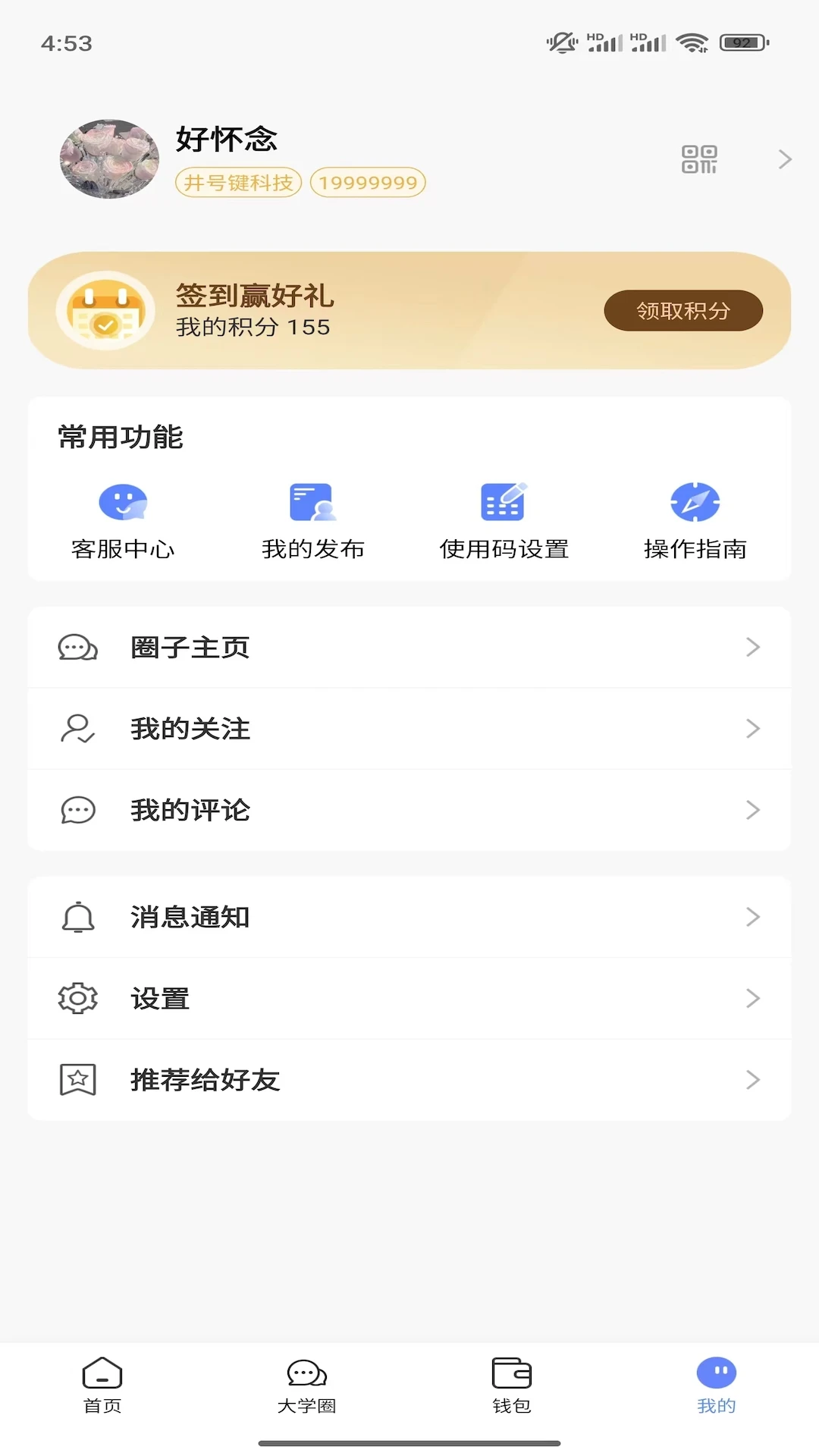Select the 我的 profile tab
Screen dimensions: 819x1456
point(715,1388)
